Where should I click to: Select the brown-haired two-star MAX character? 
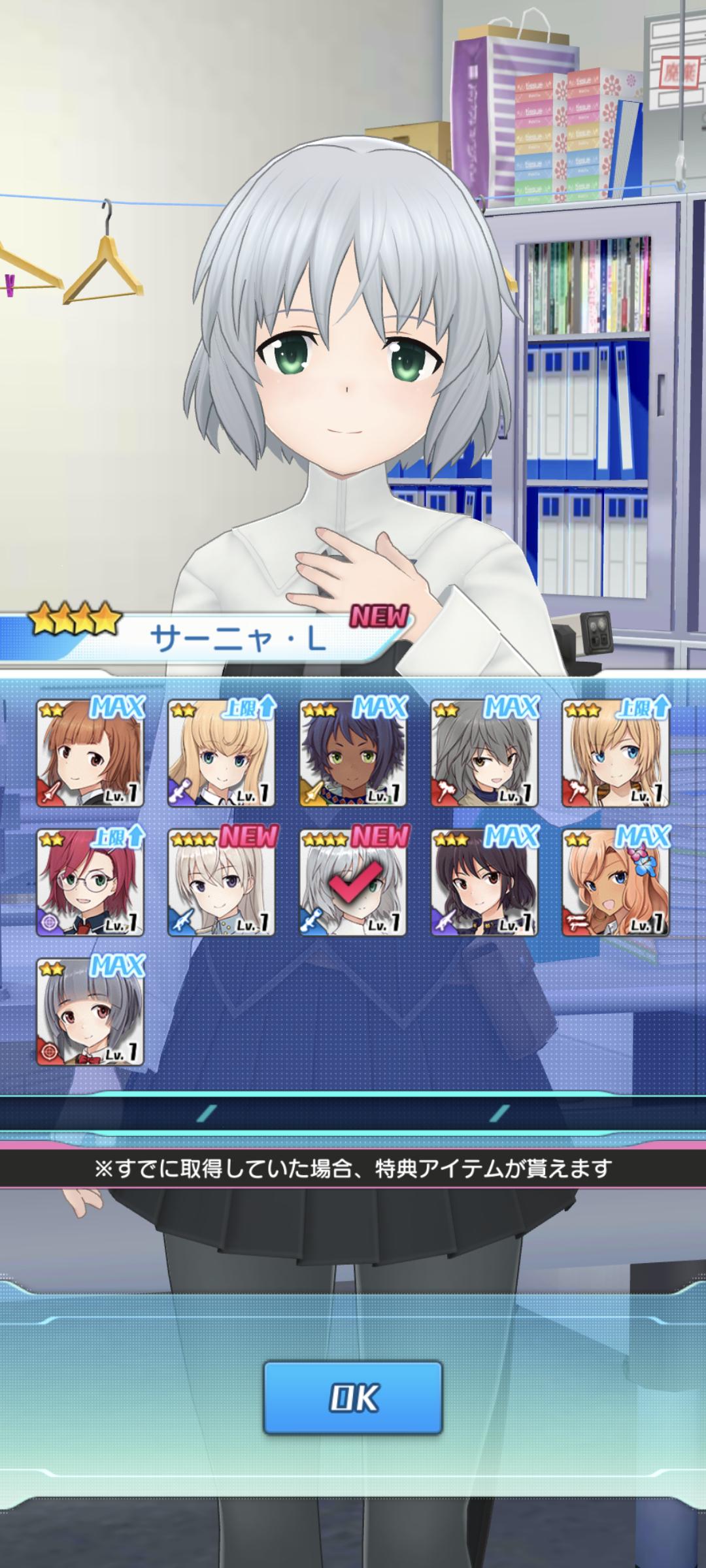[x=90, y=753]
